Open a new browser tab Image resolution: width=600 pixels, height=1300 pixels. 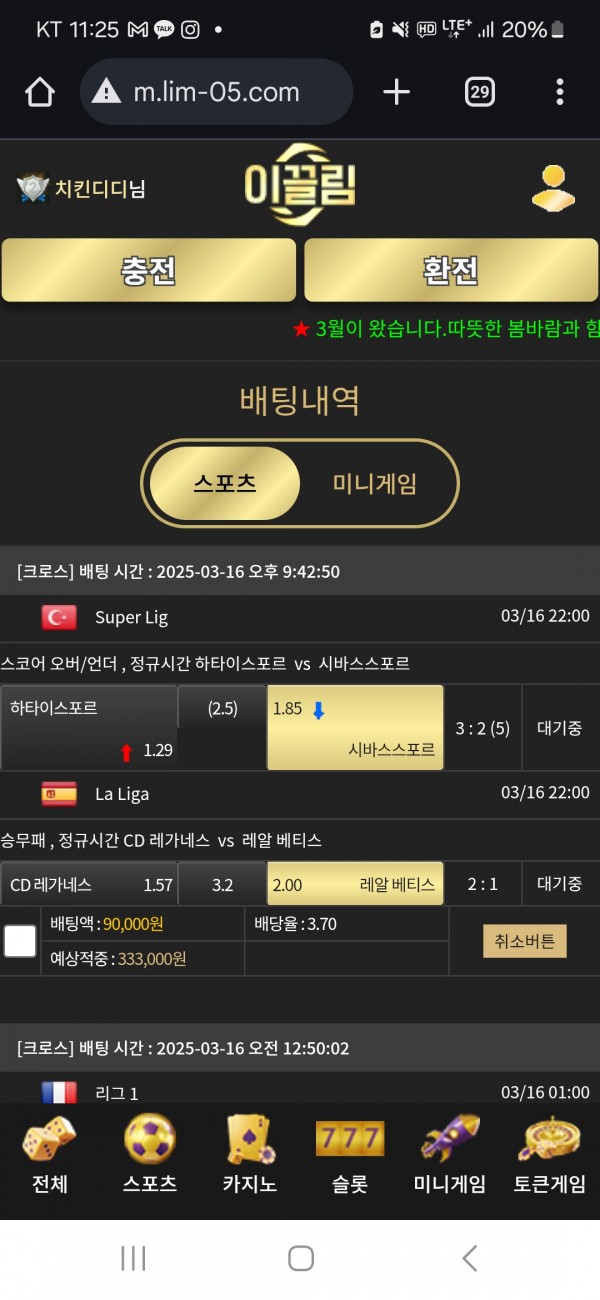click(397, 92)
